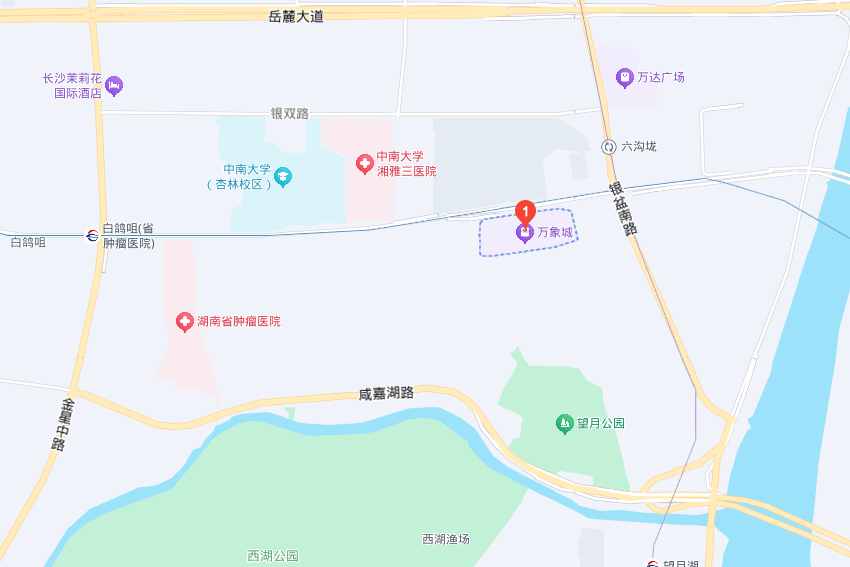The height and width of the screenshot is (567, 850).
Task: Select the 六沟垅 metro station icon
Action: click(x=608, y=147)
